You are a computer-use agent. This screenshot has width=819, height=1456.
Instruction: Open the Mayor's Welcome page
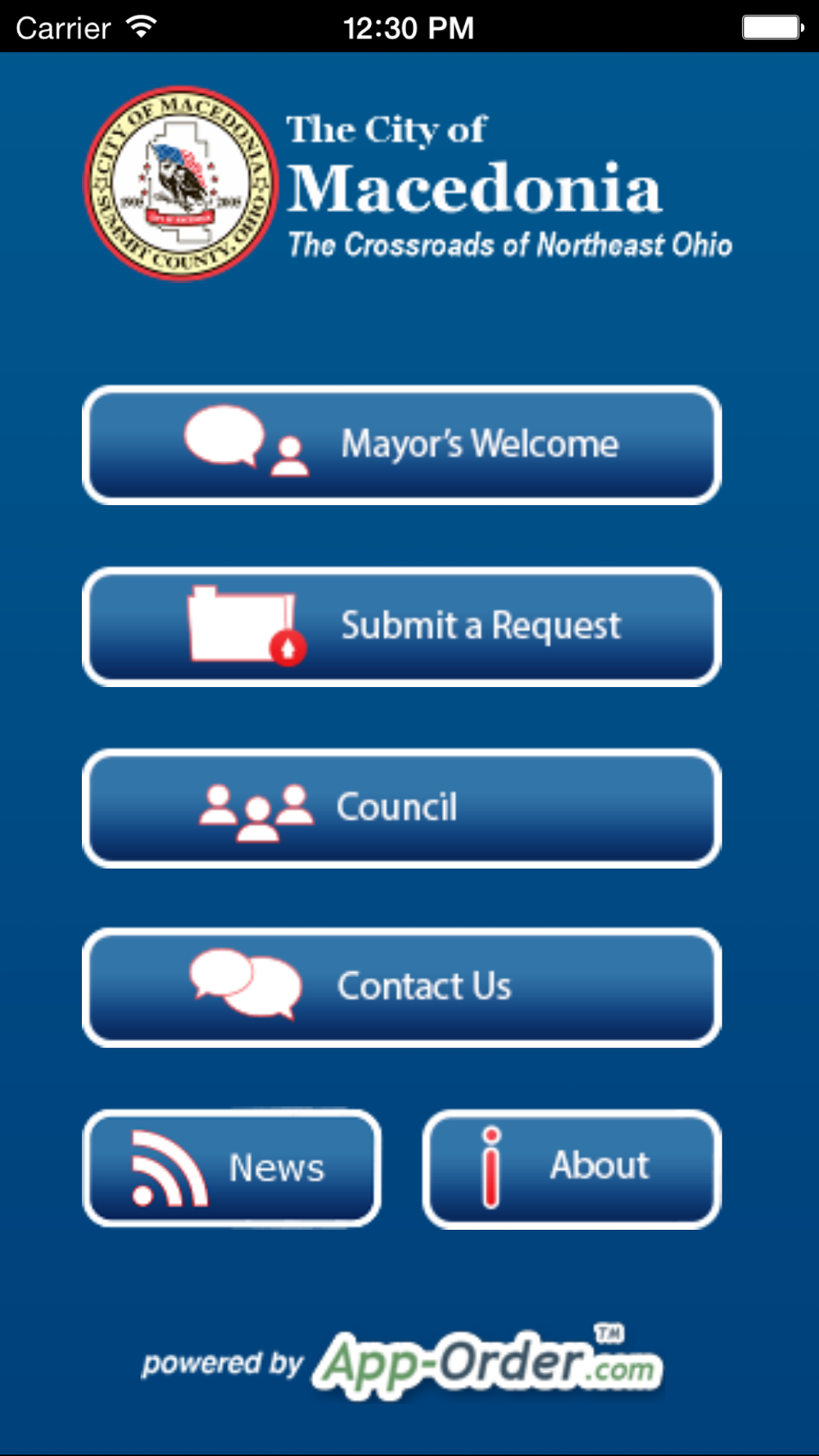401,445
